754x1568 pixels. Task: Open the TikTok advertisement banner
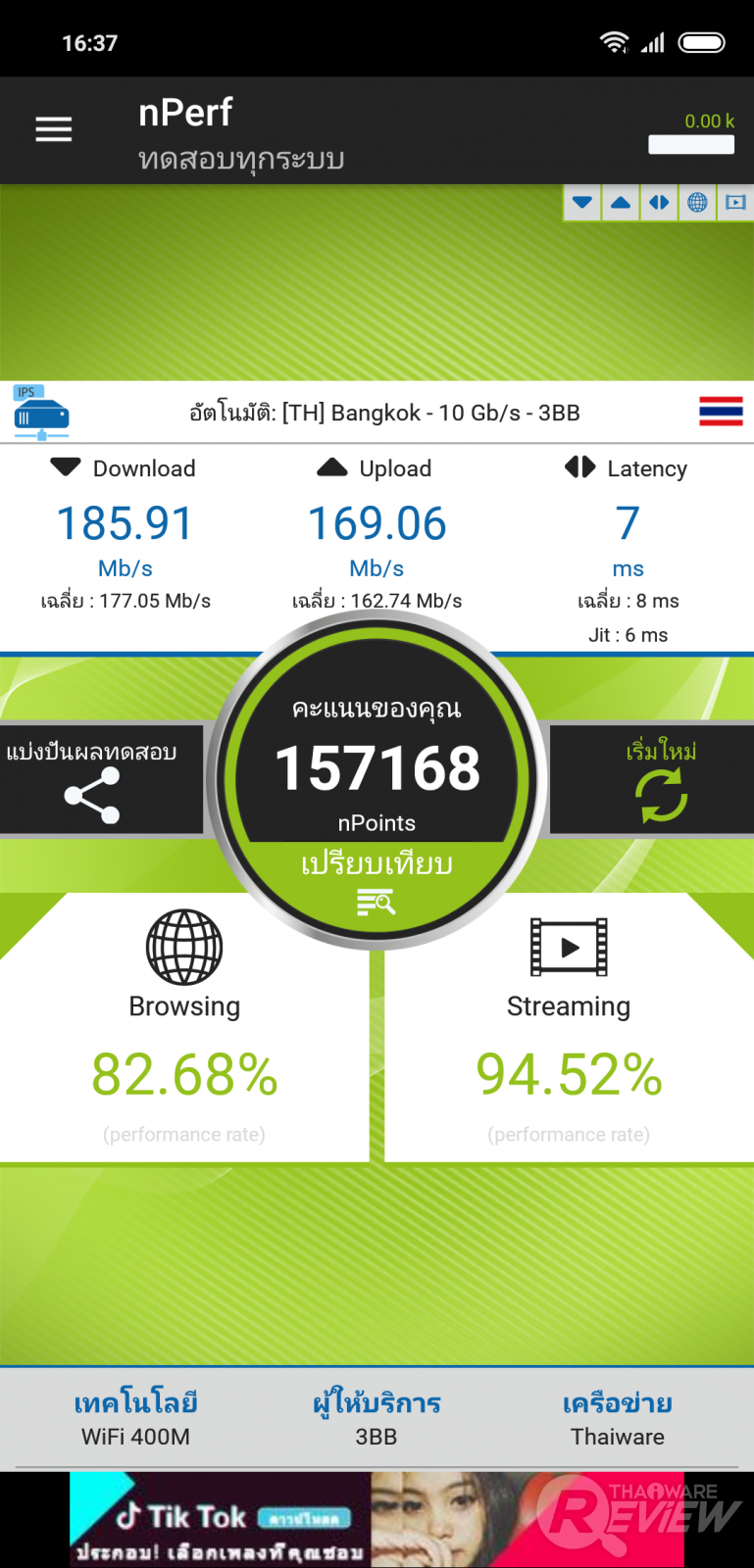coord(377,1518)
